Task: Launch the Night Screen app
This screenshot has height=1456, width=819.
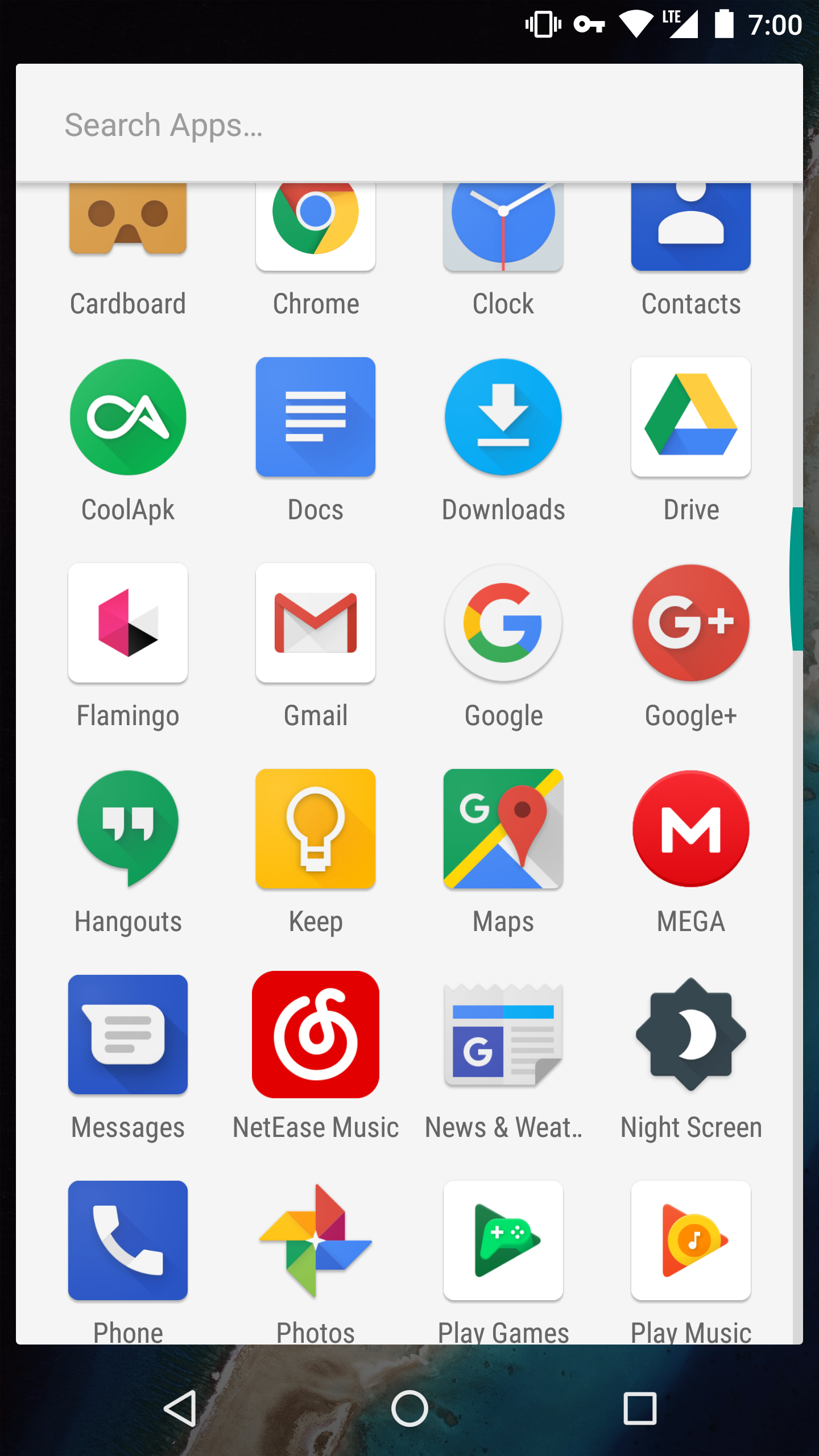Action: point(691,1035)
